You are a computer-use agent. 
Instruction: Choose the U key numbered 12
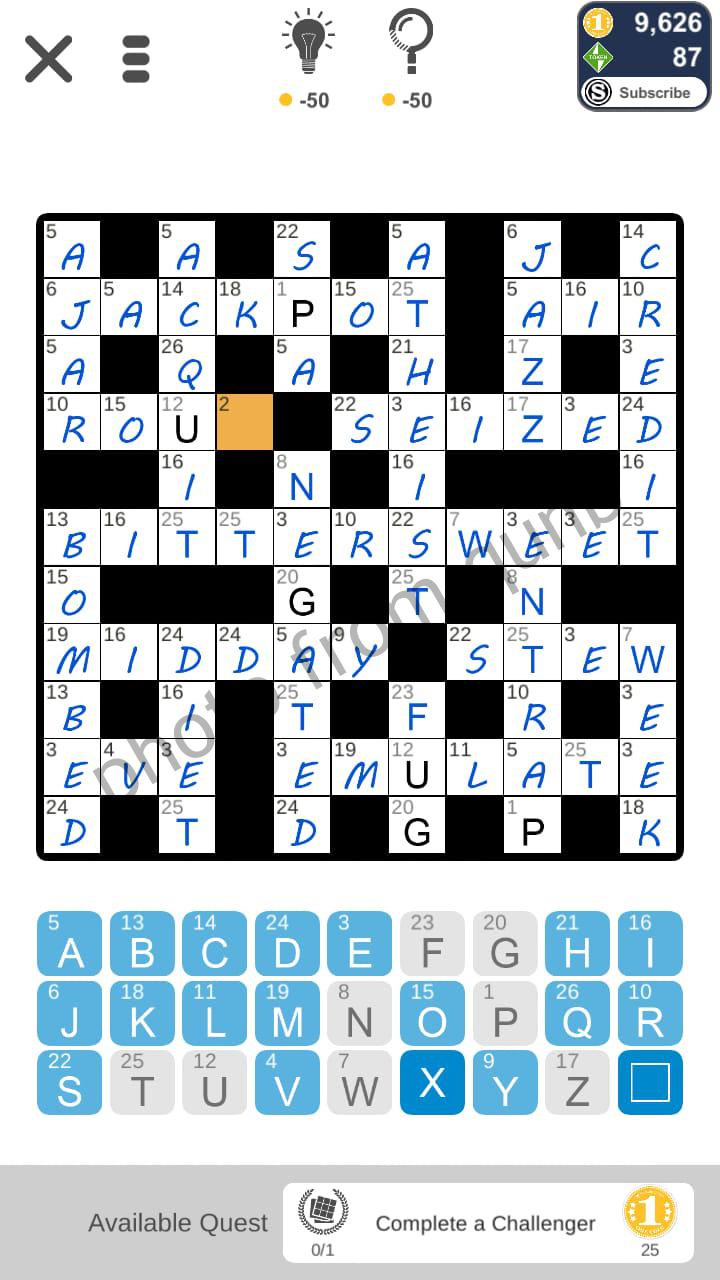(x=214, y=1082)
